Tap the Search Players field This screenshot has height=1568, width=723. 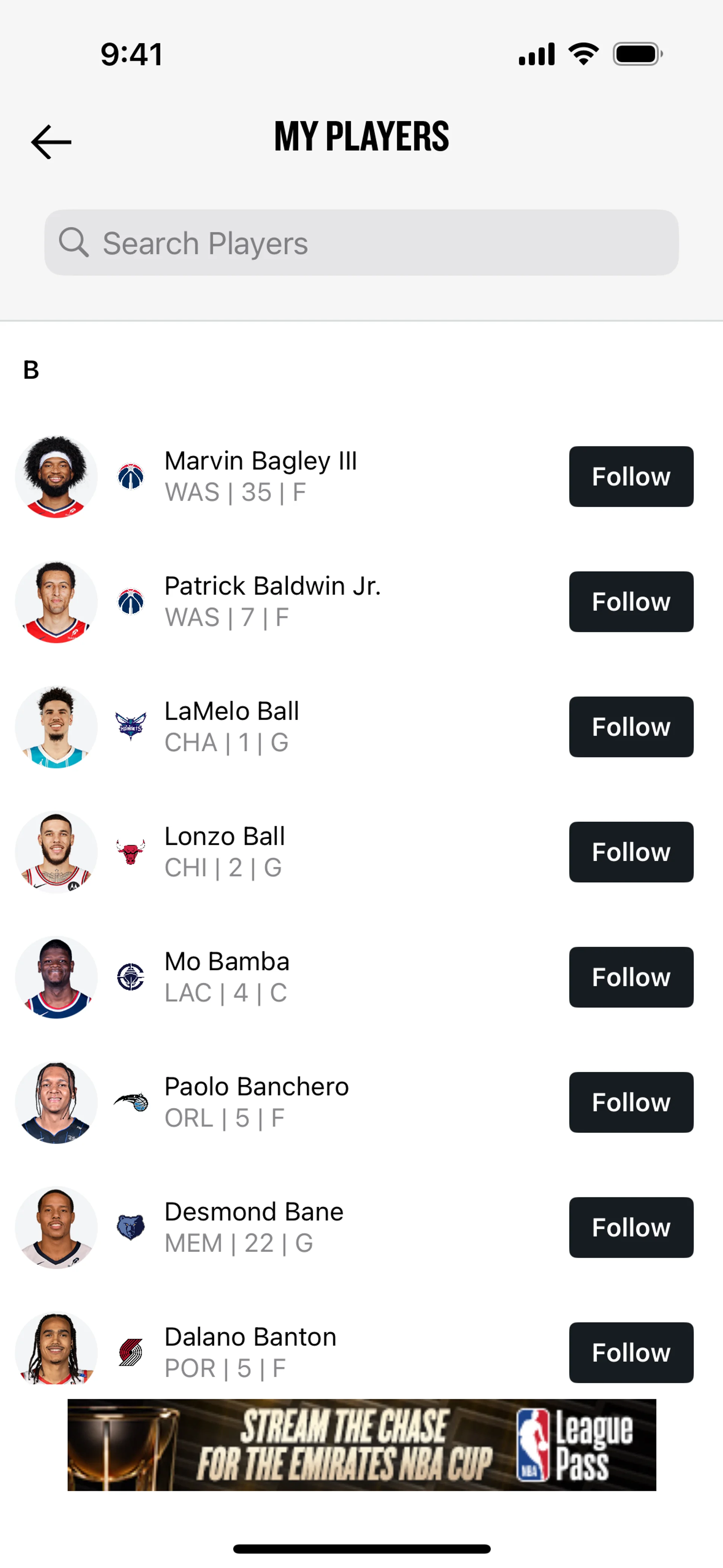tap(361, 243)
